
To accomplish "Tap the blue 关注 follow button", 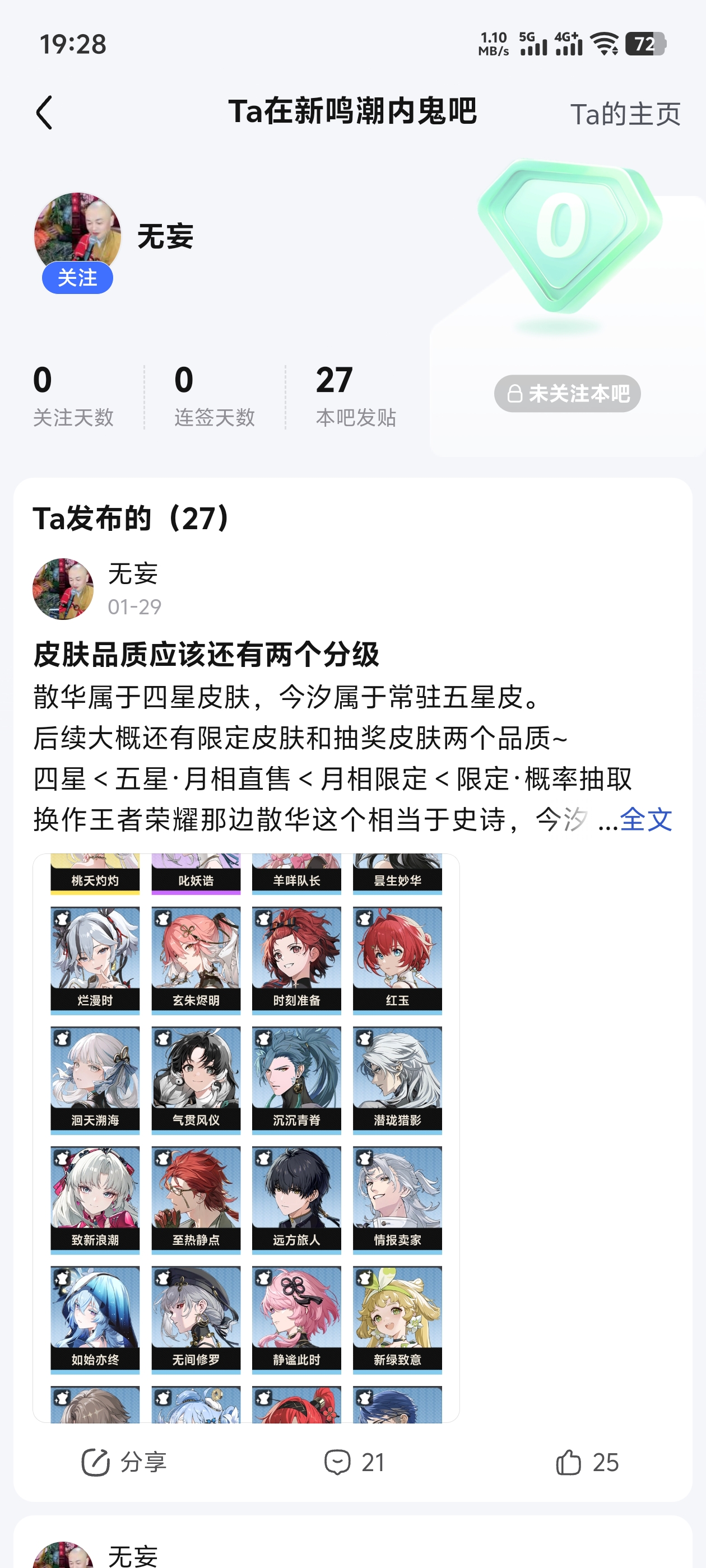I will pos(77,278).
